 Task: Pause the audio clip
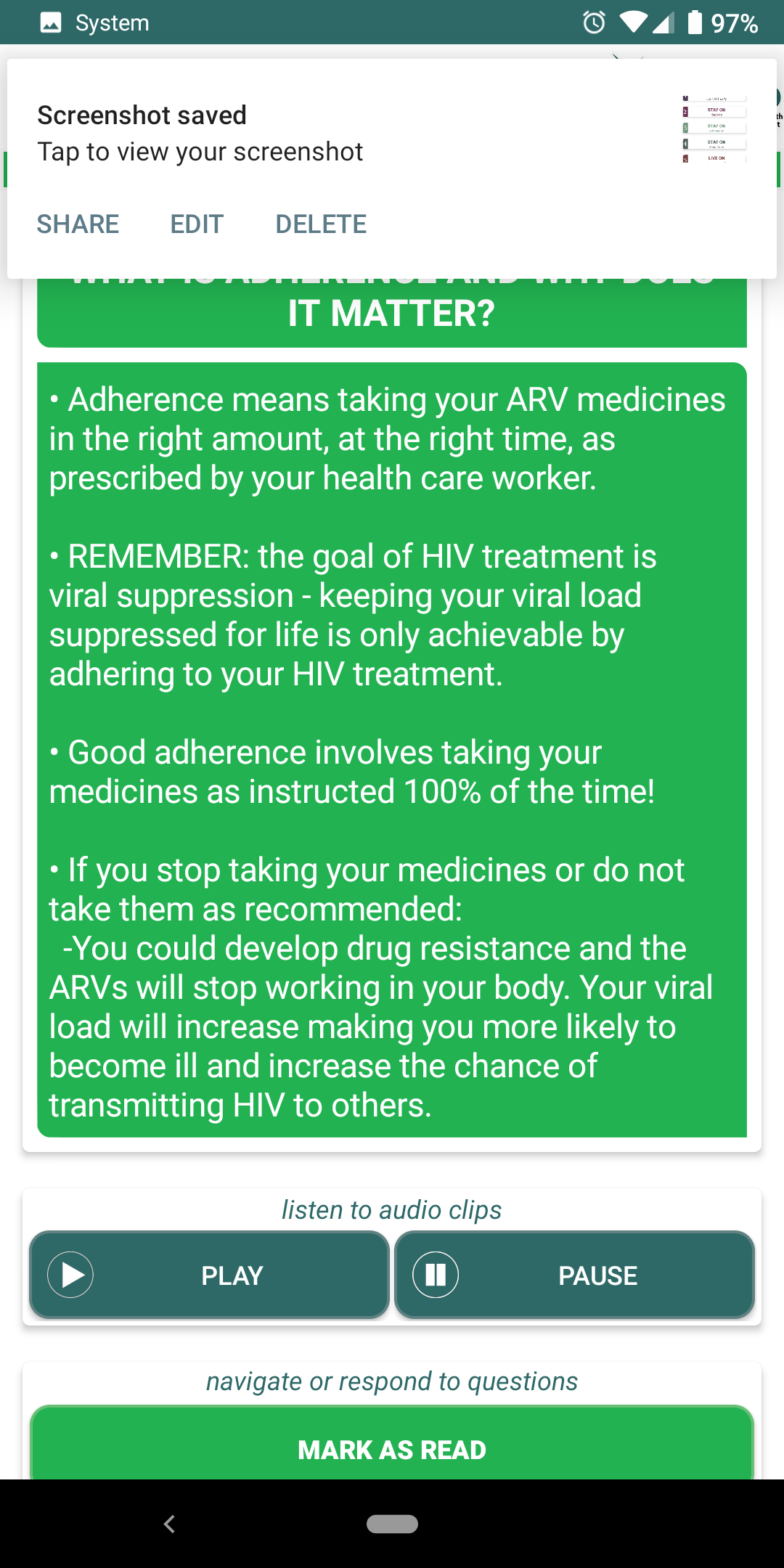575,1275
